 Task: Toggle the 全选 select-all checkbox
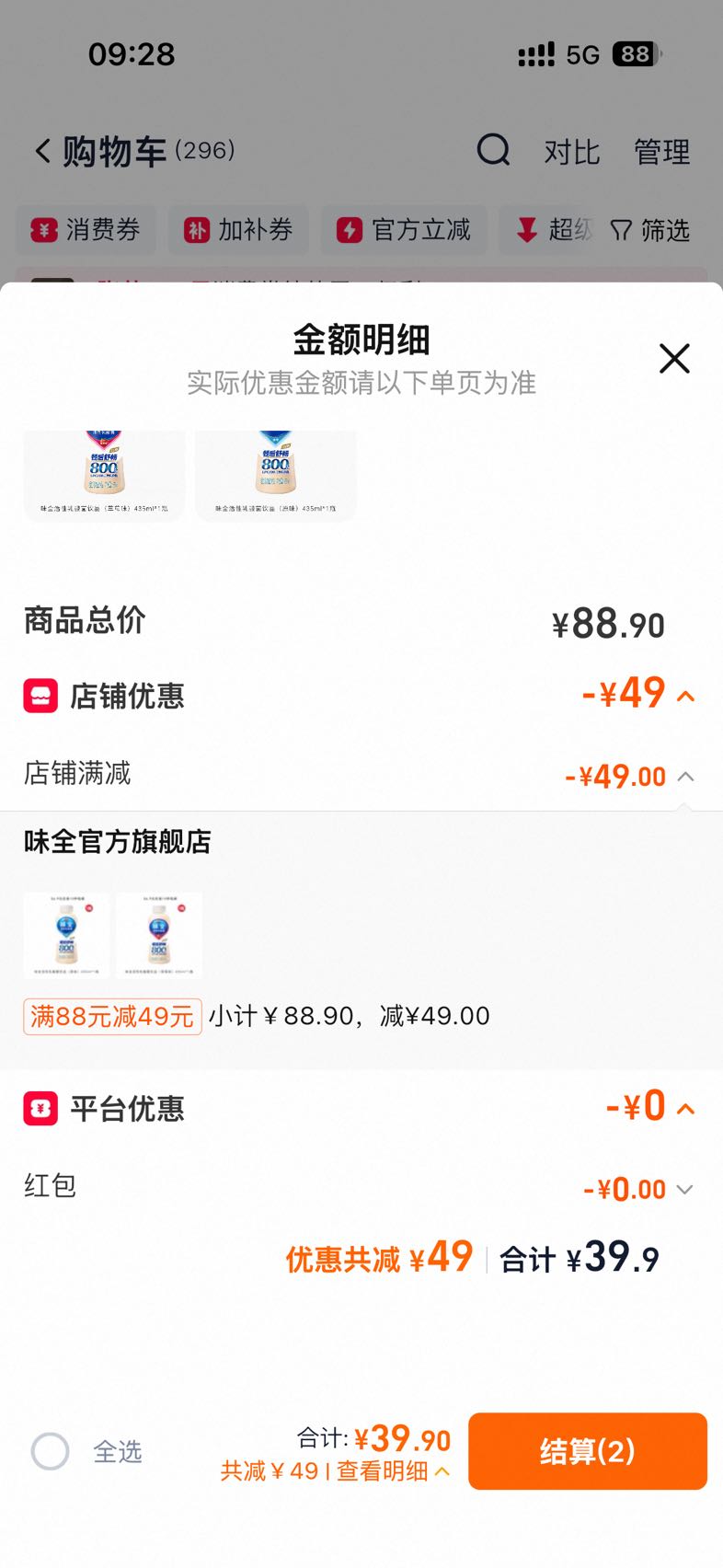[51, 1451]
